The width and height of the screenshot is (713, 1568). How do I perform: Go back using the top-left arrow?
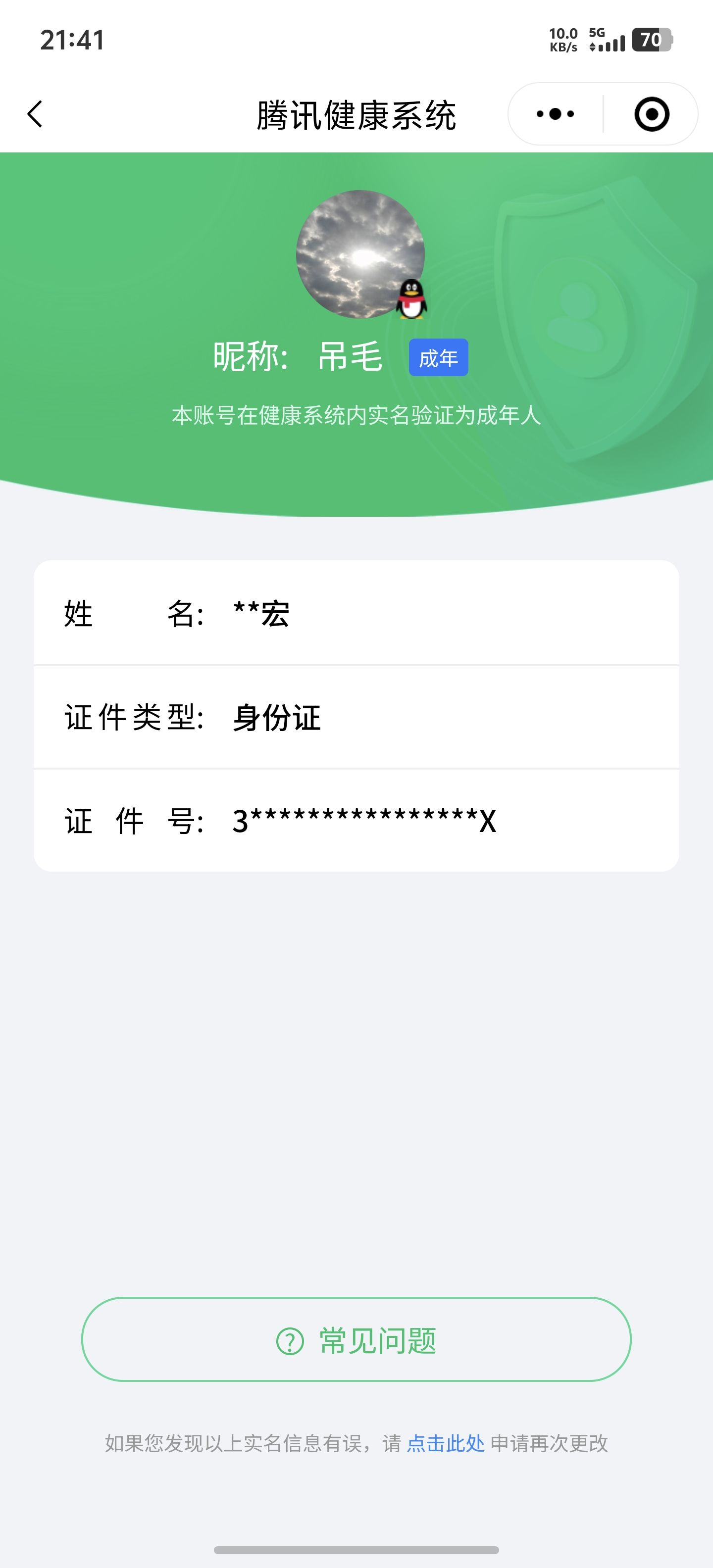tap(35, 114)
